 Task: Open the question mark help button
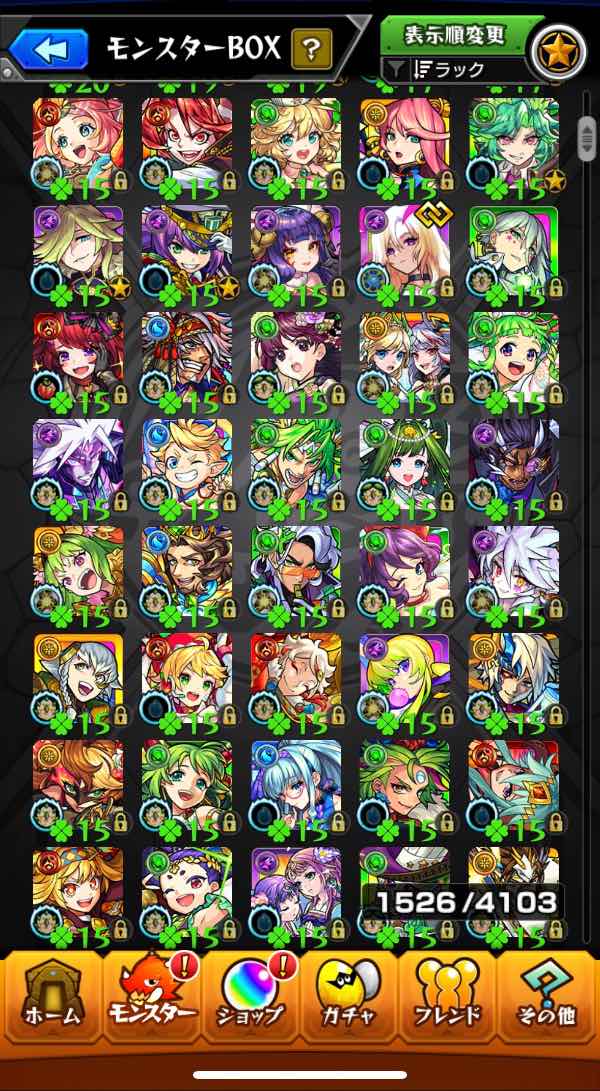coord(311,48)
